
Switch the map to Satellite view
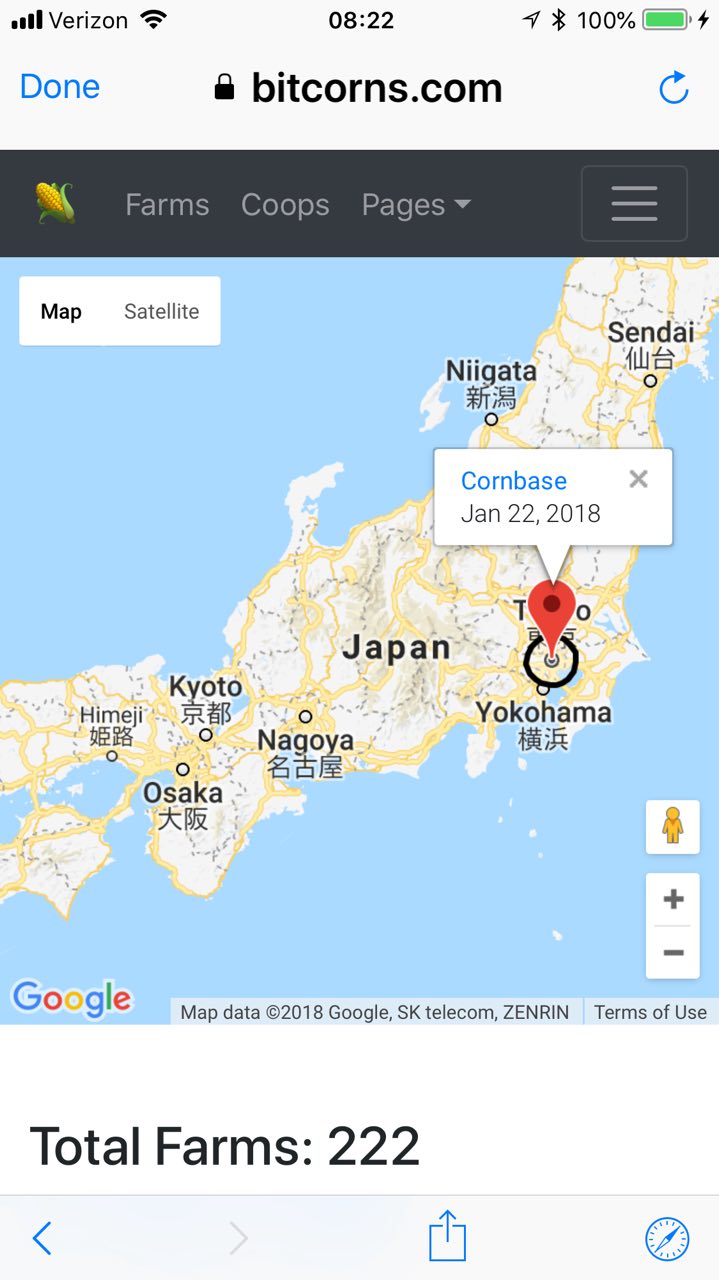click(161, 311)
